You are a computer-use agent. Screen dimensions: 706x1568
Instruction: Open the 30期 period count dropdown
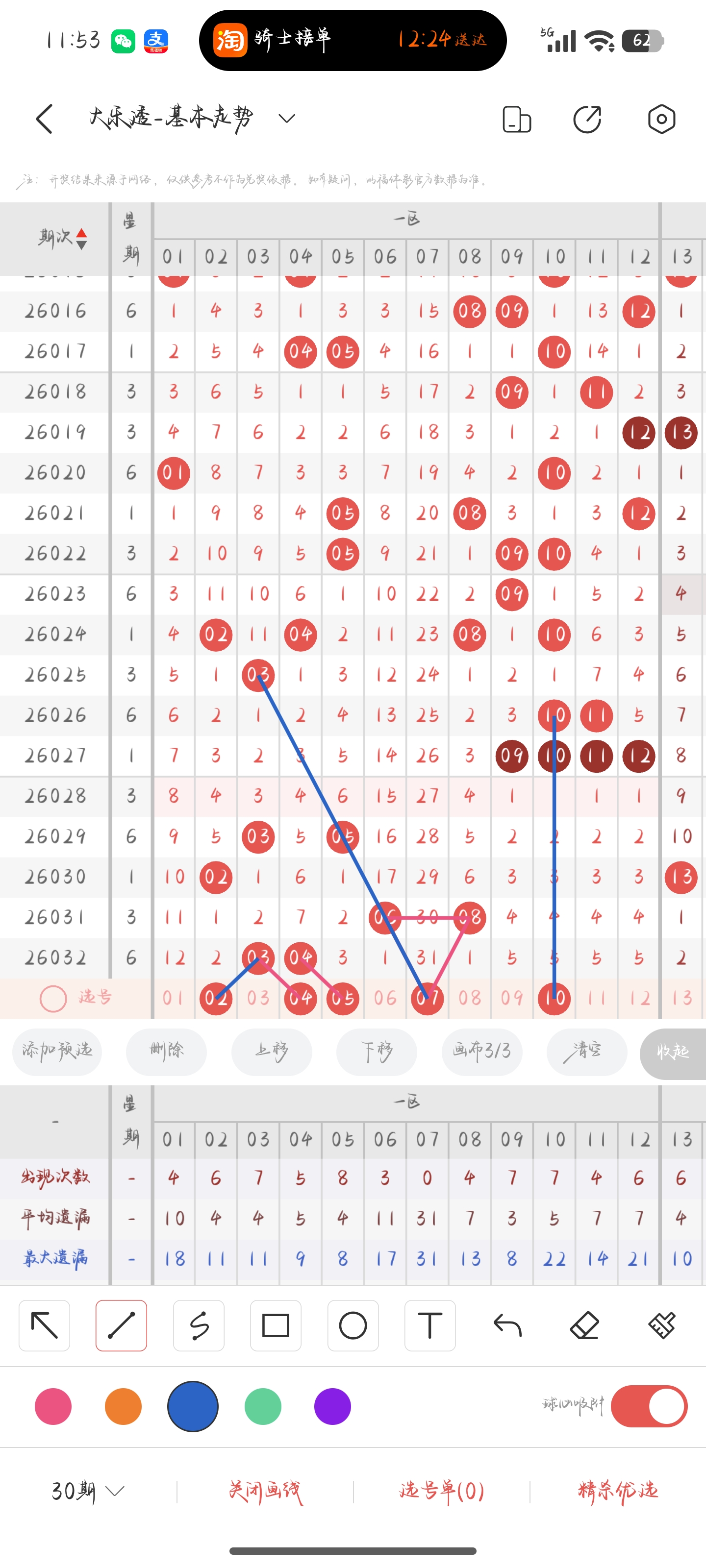(88, 1491)
